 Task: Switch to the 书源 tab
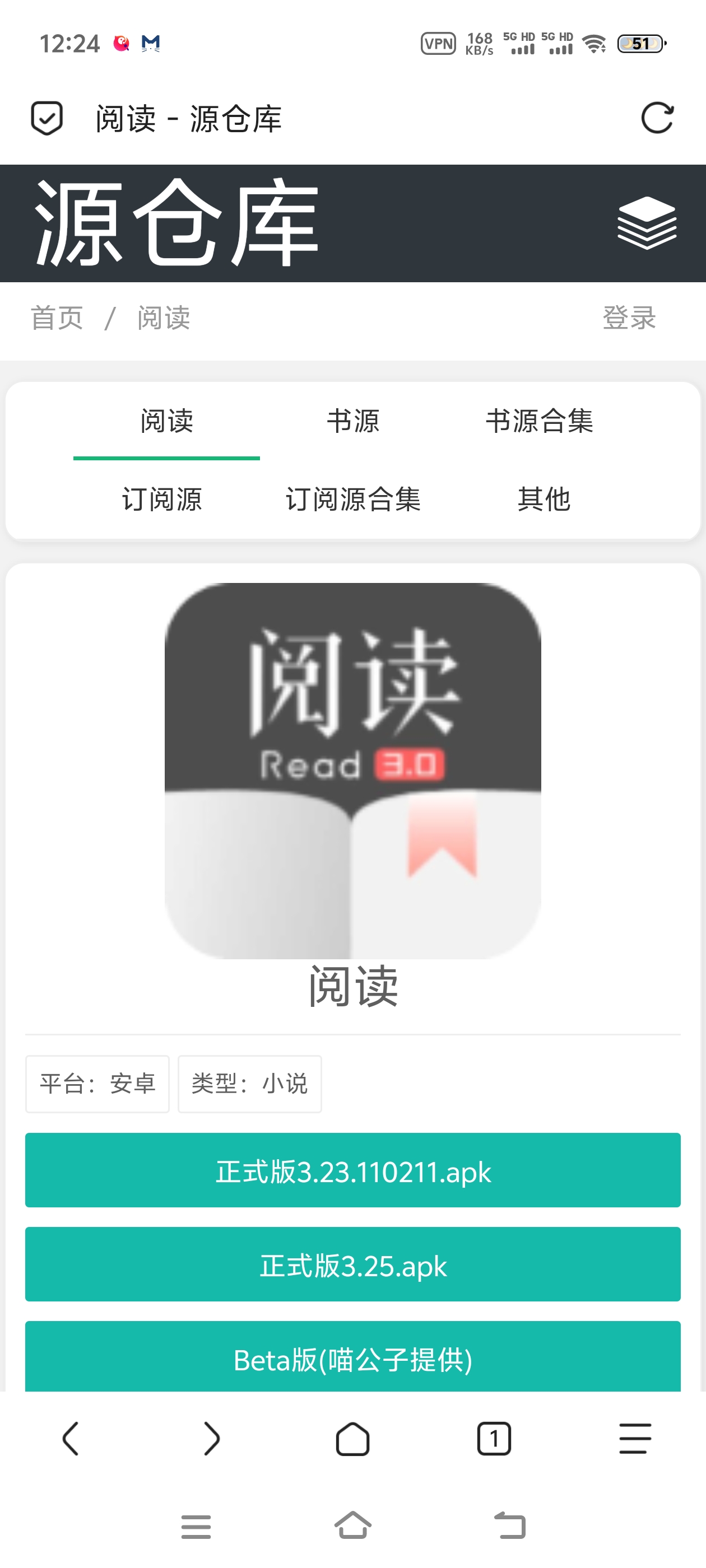pos(352,421)
